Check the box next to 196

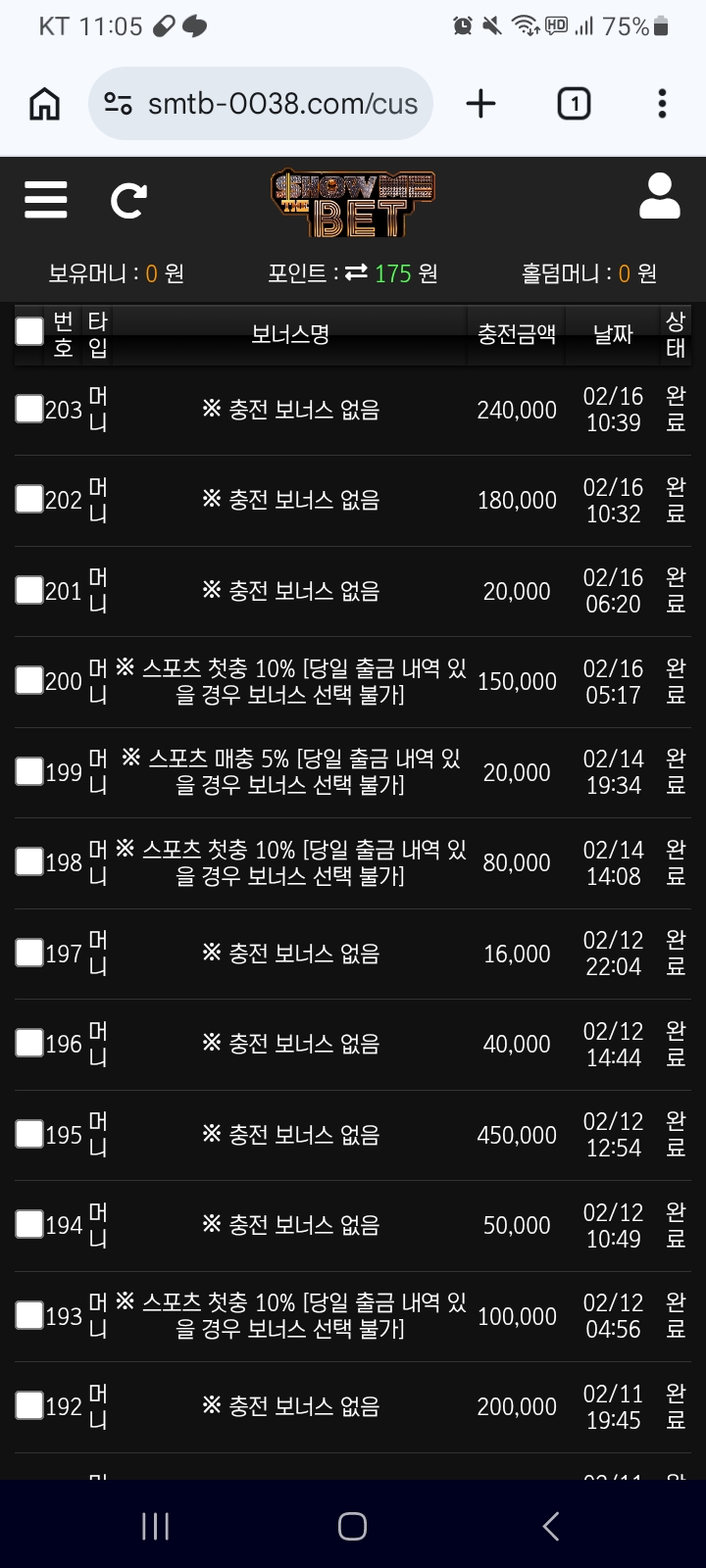click(29, 1043)
